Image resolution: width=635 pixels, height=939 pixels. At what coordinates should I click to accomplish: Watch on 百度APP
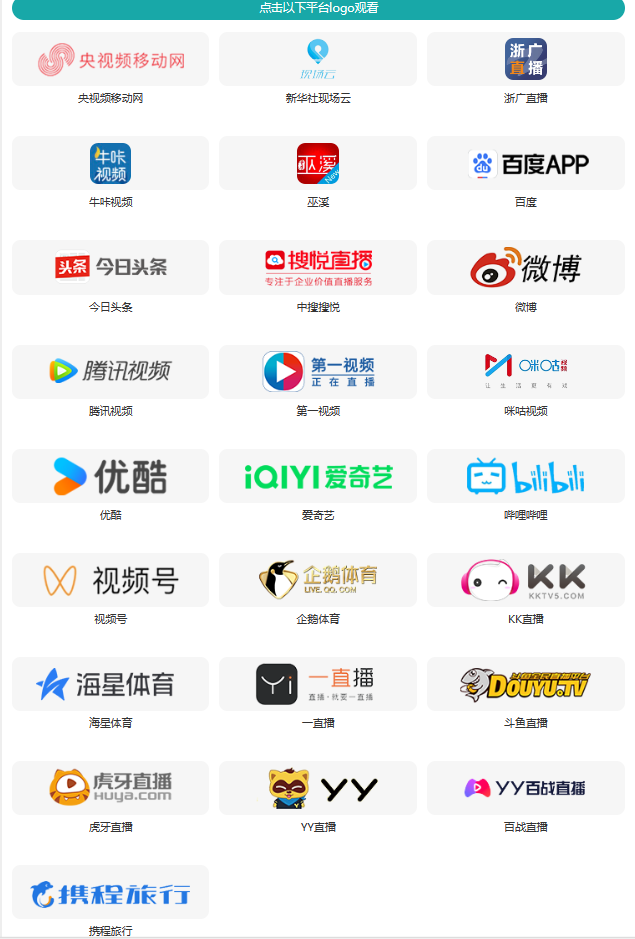526,164
